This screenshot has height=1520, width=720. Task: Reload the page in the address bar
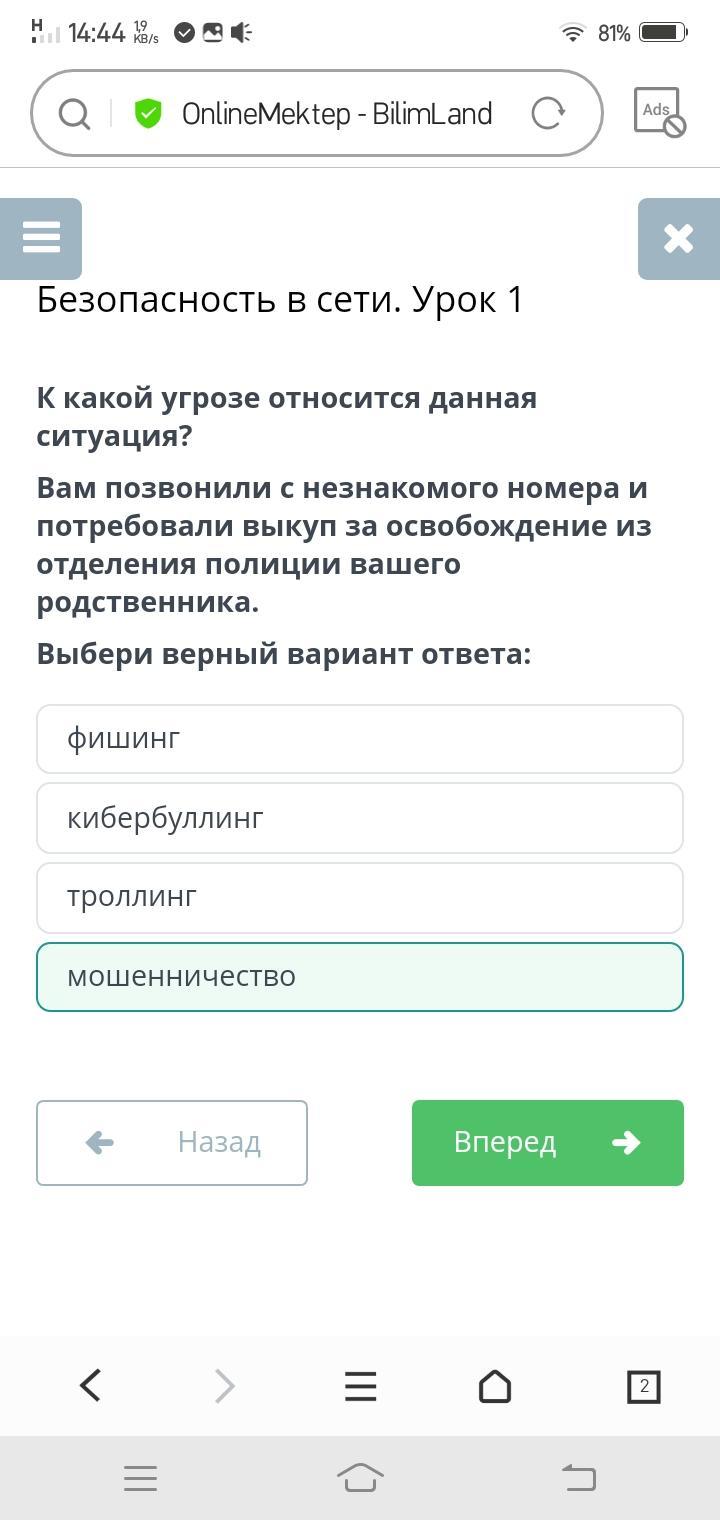[x=548, y=114]
